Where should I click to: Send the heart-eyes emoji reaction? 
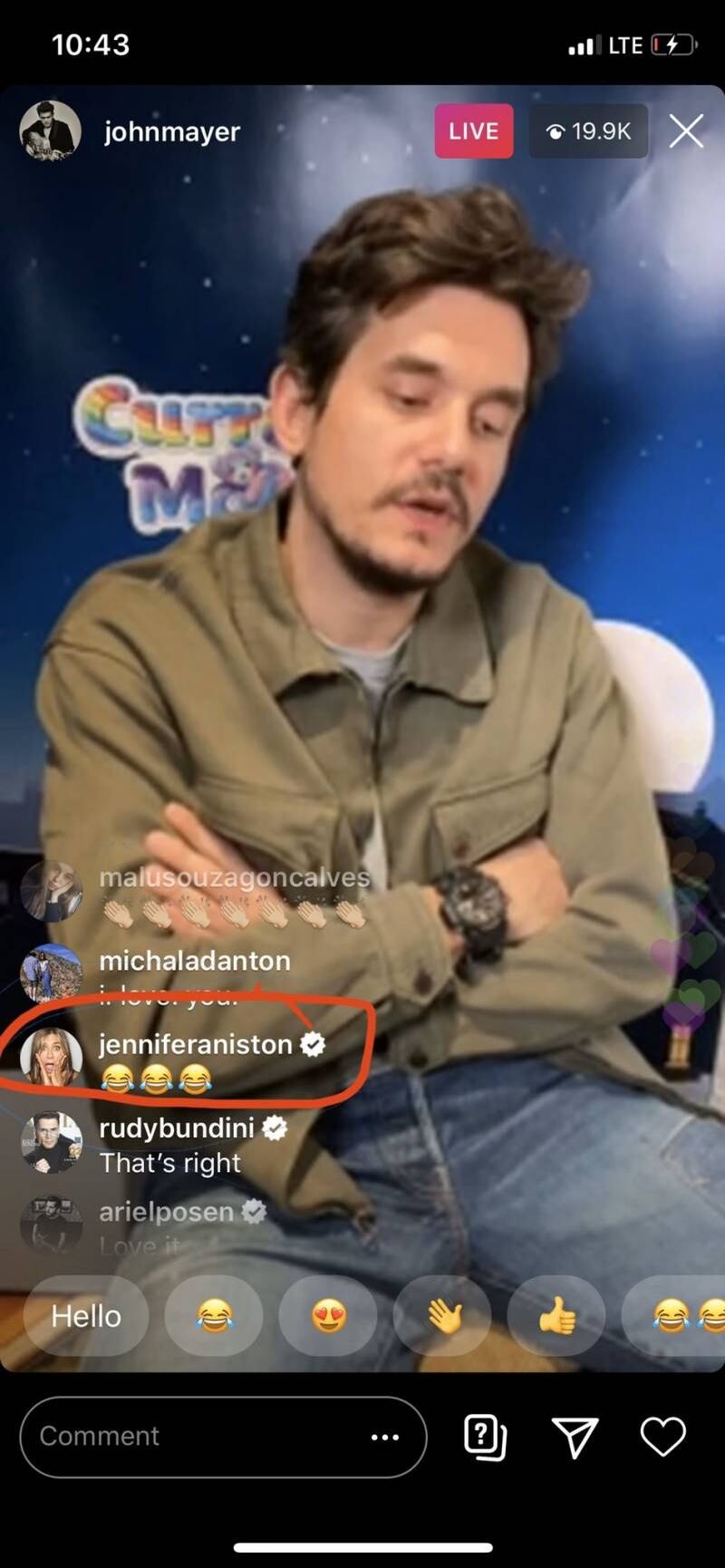click(x=328, y=1316)
